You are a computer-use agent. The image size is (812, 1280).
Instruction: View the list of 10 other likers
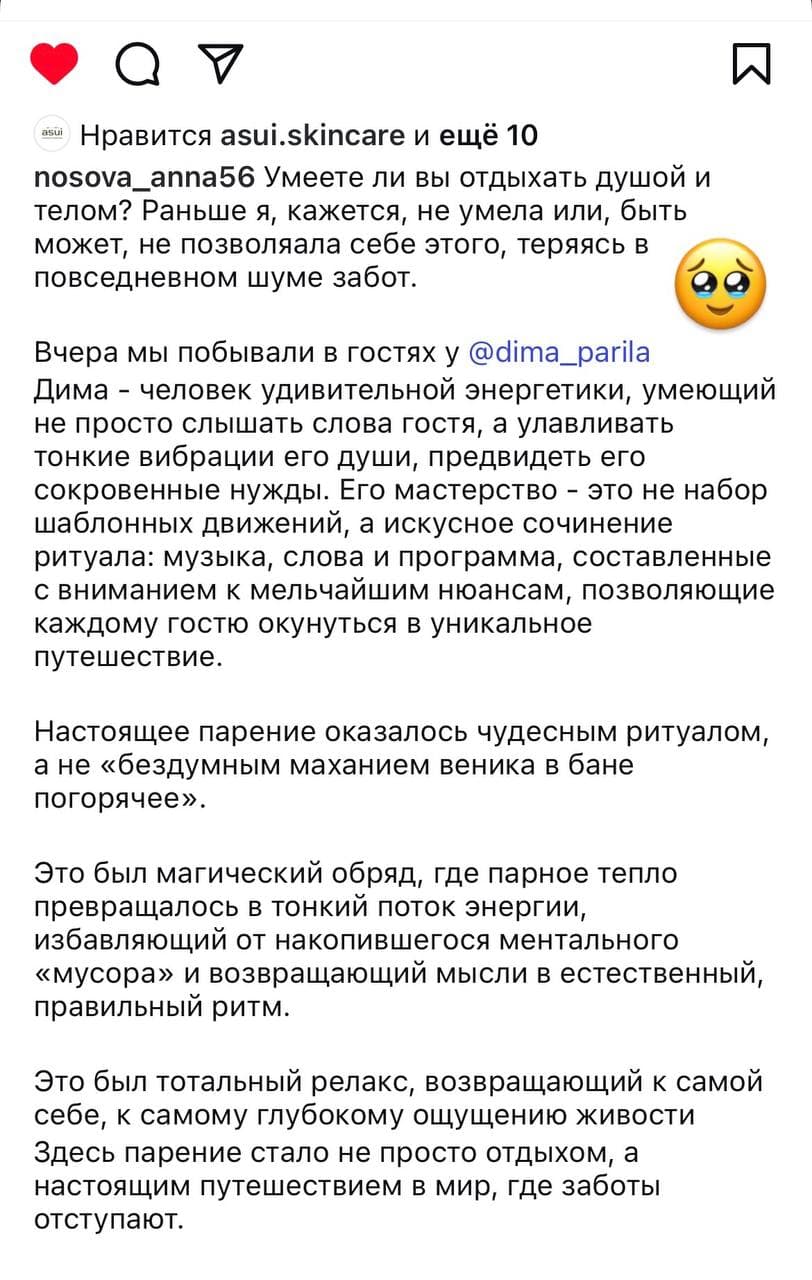click(488, 135)
